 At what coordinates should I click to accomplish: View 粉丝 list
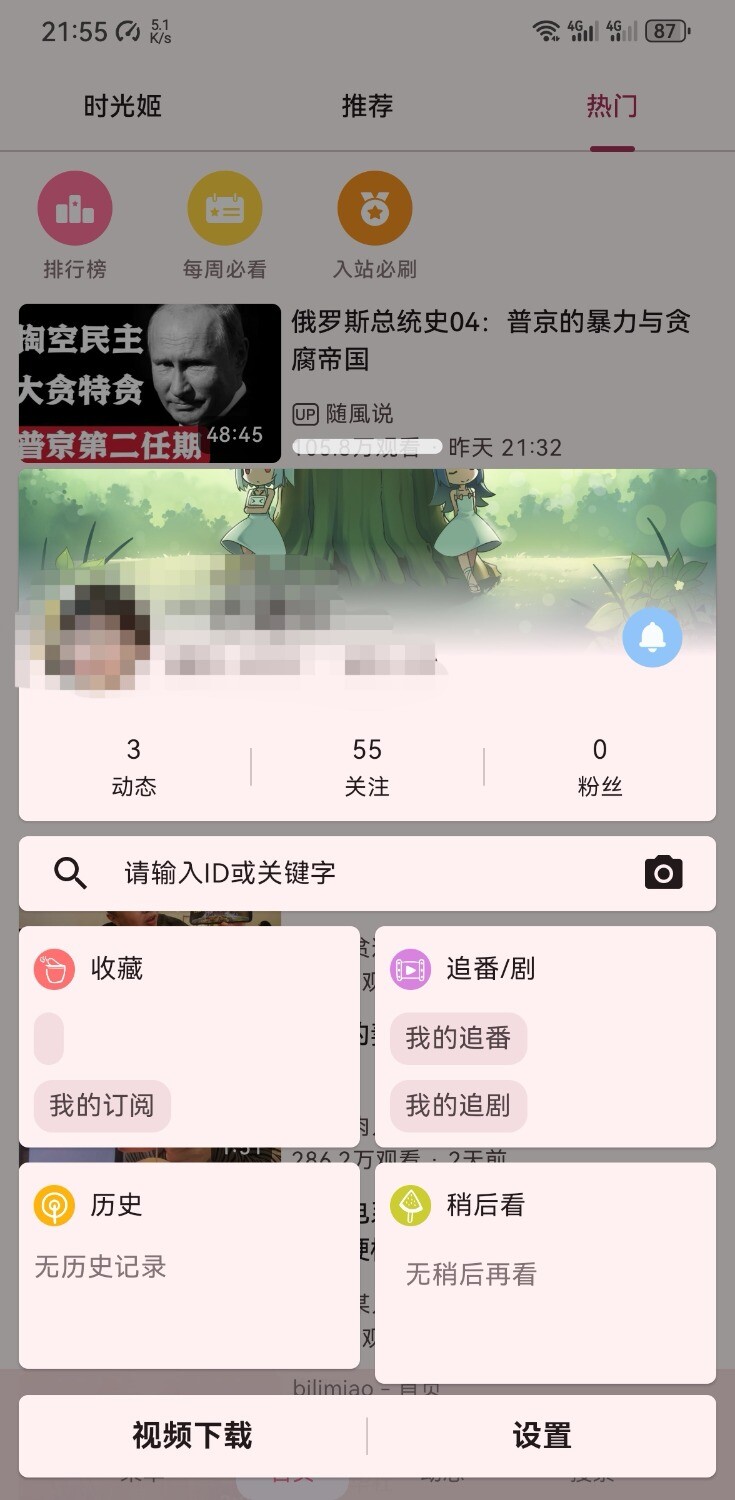click(600, 766)
